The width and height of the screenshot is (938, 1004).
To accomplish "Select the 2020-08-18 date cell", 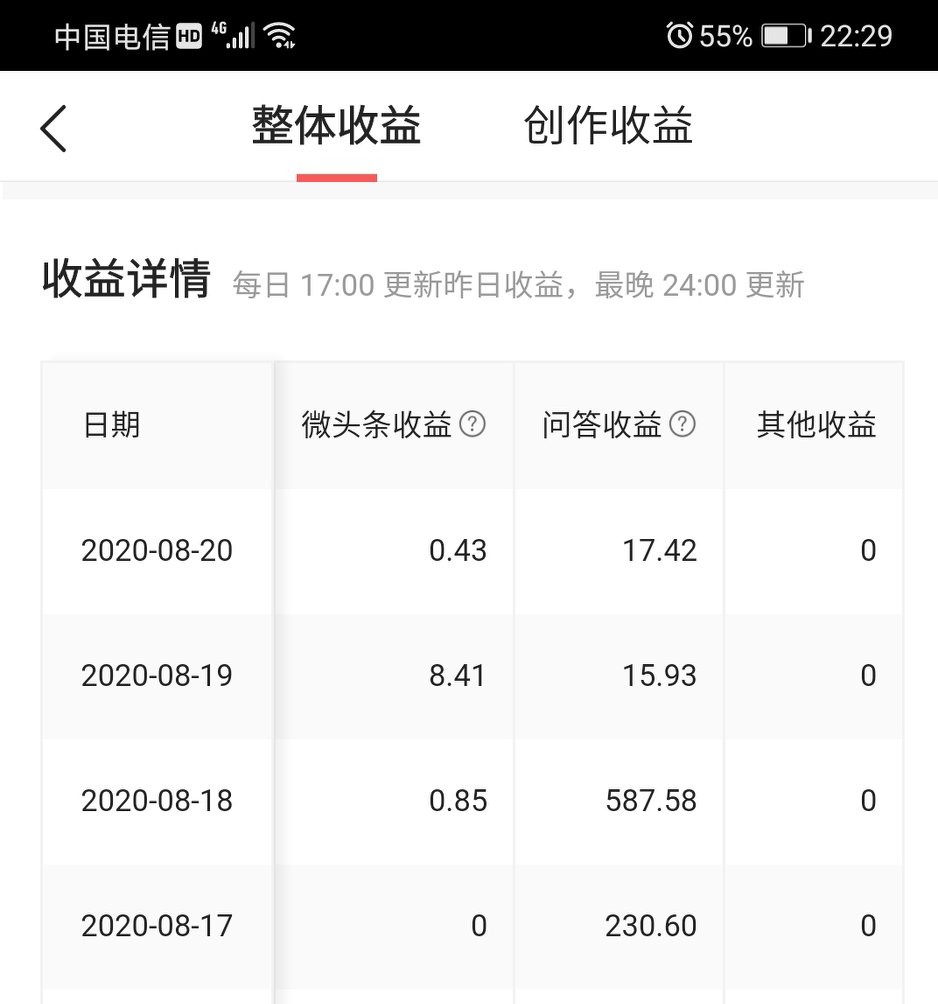I will click(x=156, y=800).
